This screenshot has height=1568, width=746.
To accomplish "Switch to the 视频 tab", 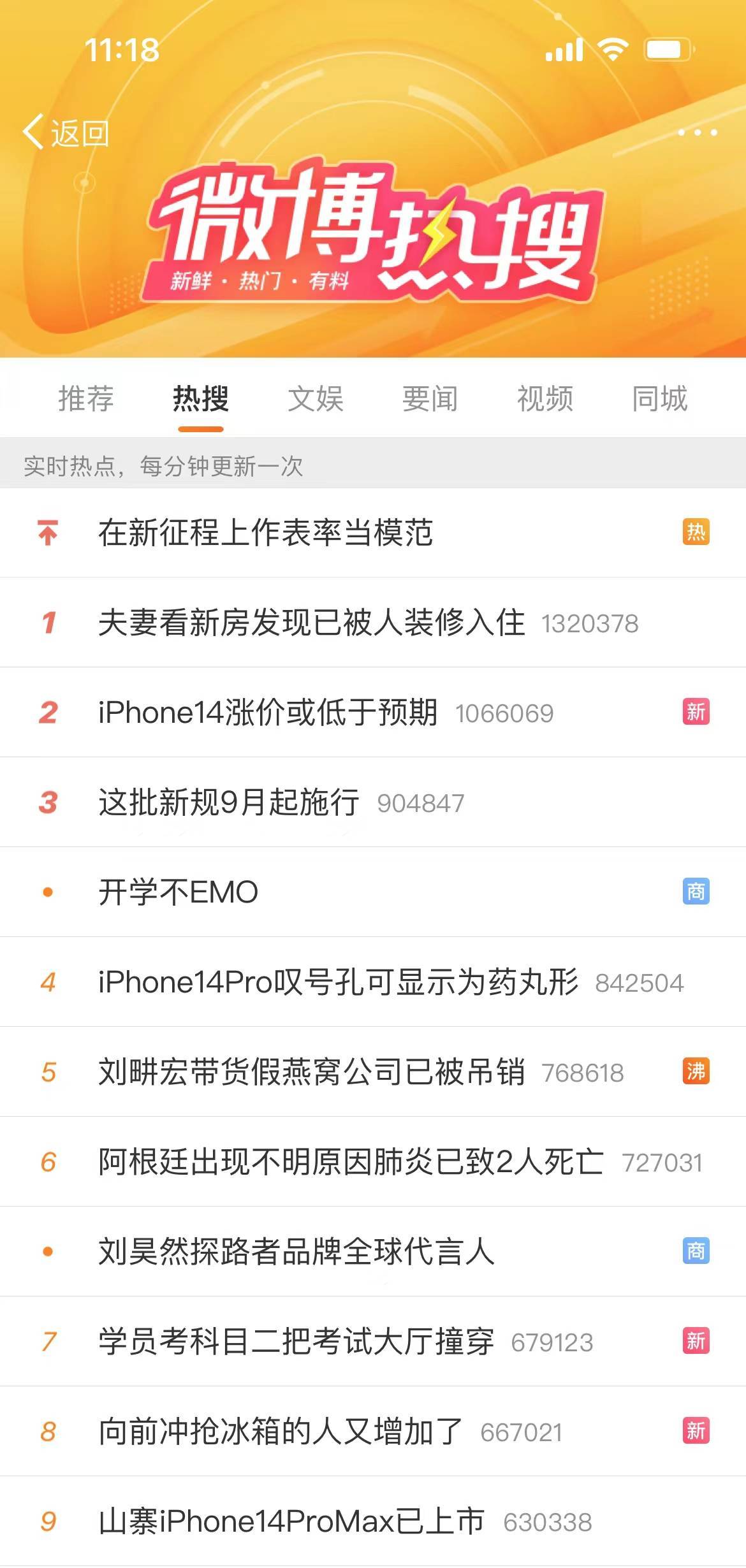I will click(545, 399).
